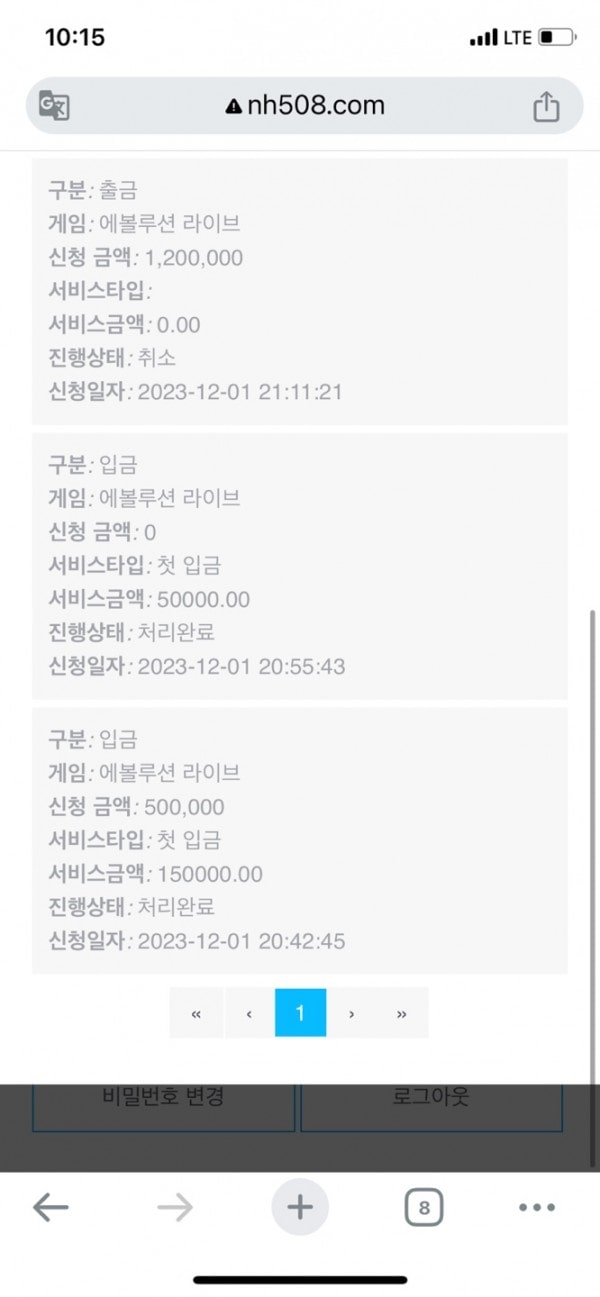Screen dimensions: 600x1297
Task: Jump to last page with » button
Action: pyautogui.click(x=402, y=1013)
